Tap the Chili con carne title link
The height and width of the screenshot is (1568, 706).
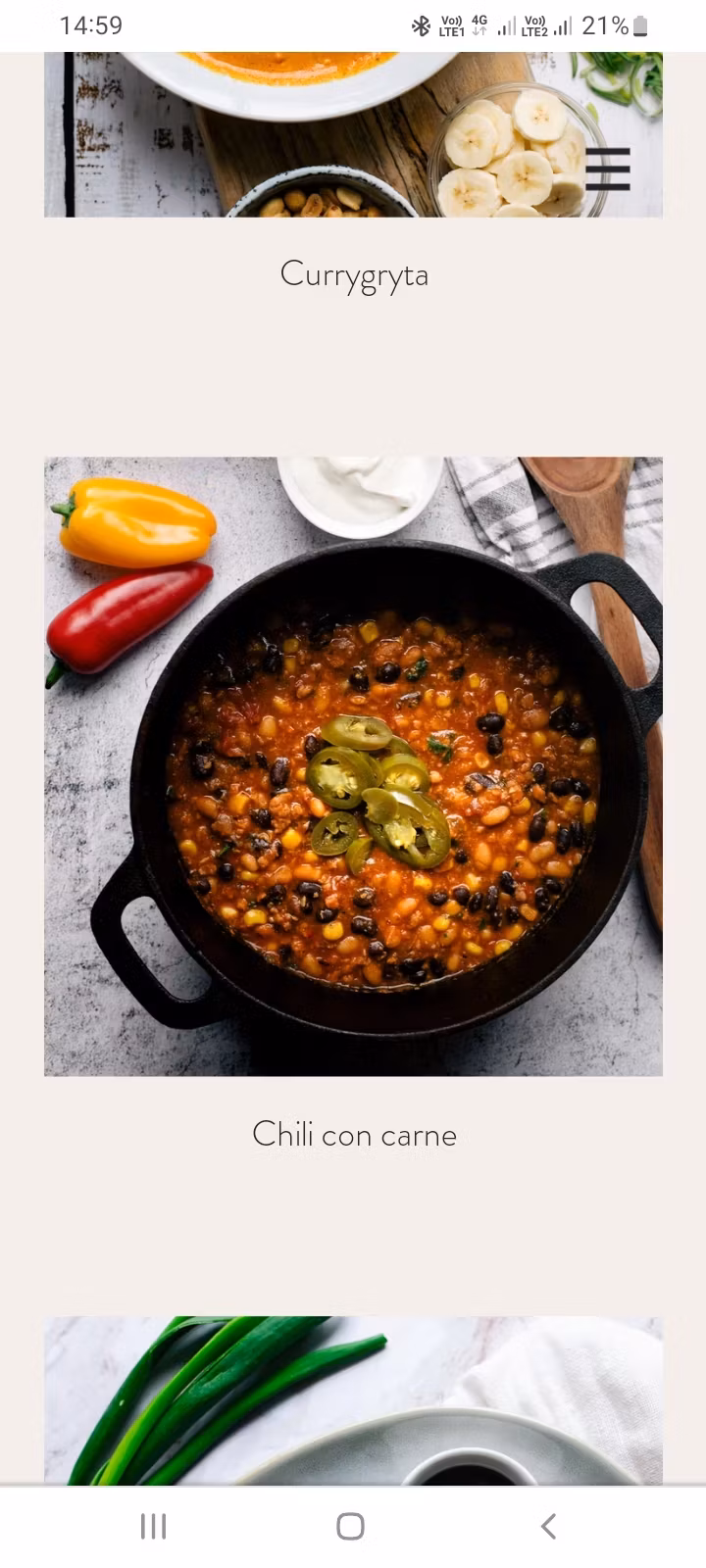pyautogui.click(x=354, y=1135)
